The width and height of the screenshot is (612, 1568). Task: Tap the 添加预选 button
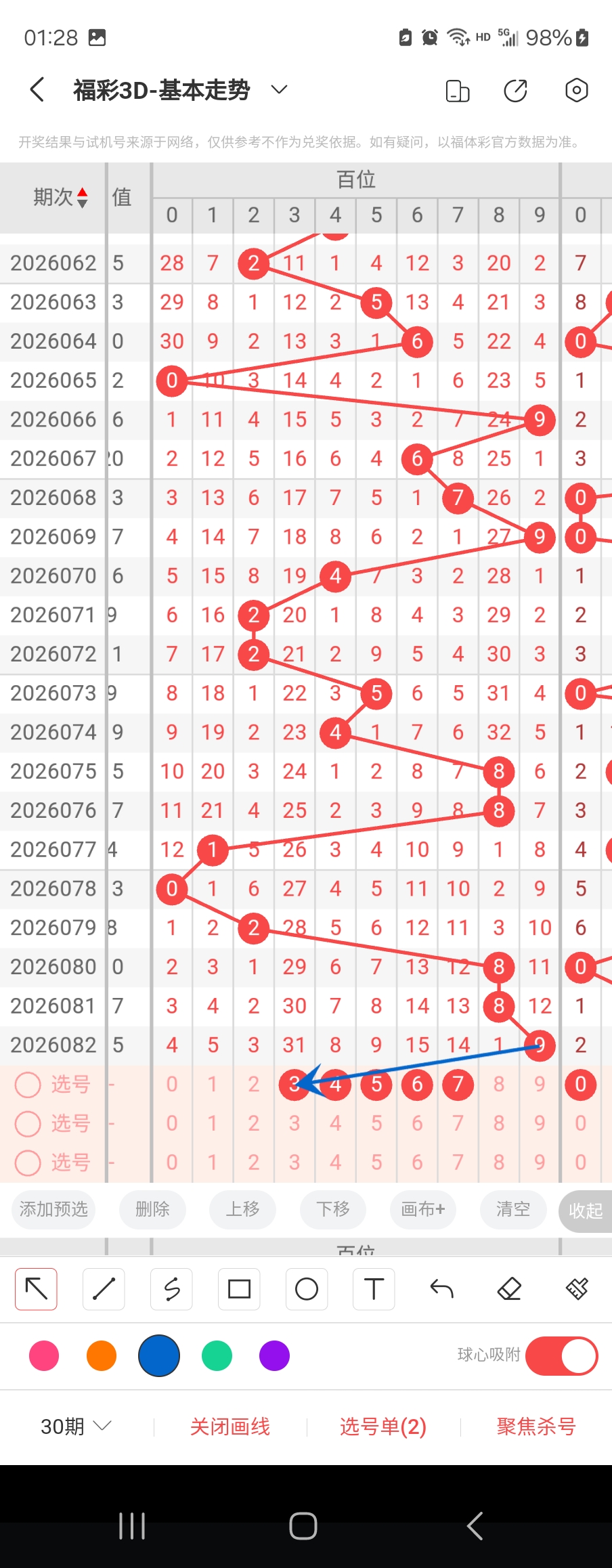coord(53,1209)
